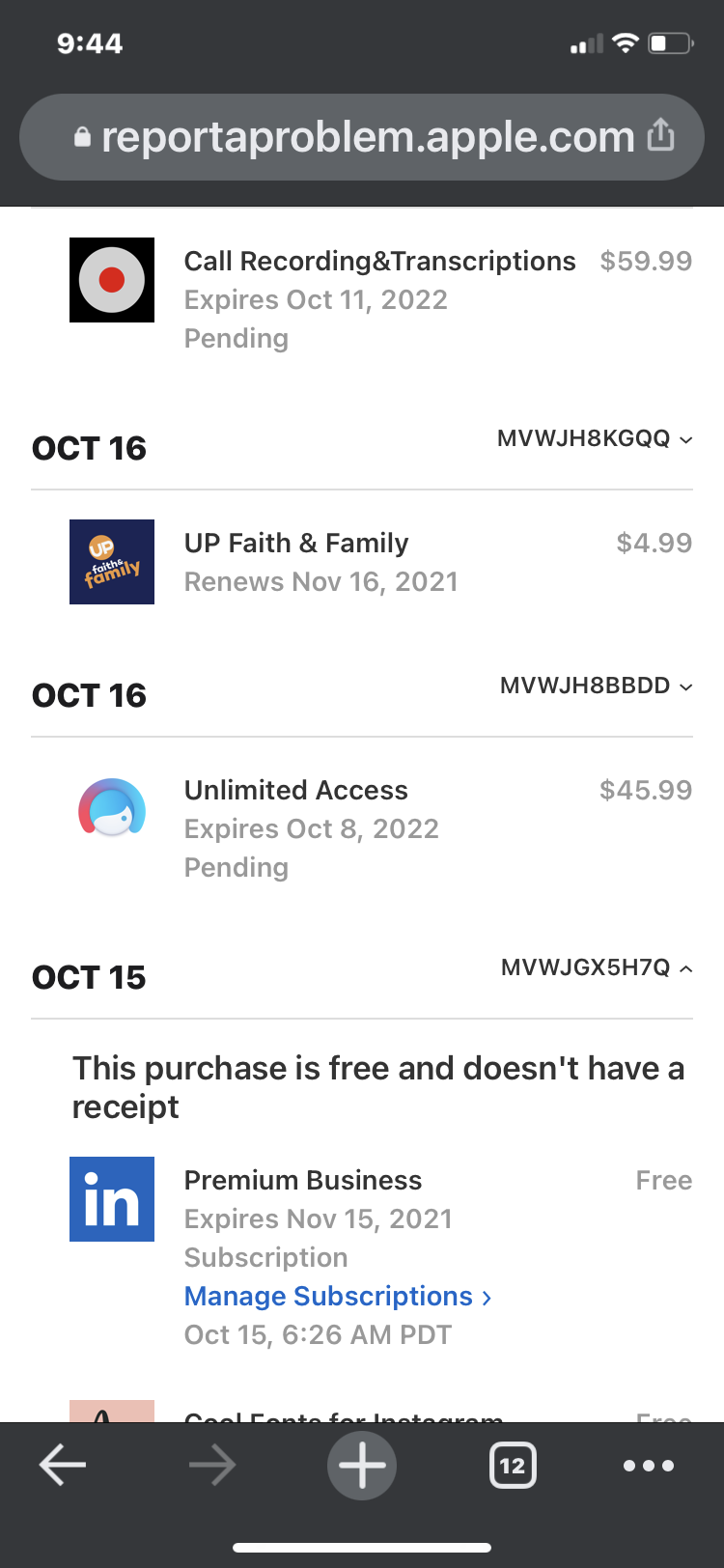Image resolution: width=724 pixels, height=1568 pixels.
Task: Open a new tab with the plus icon
Action: (361, 1465)
